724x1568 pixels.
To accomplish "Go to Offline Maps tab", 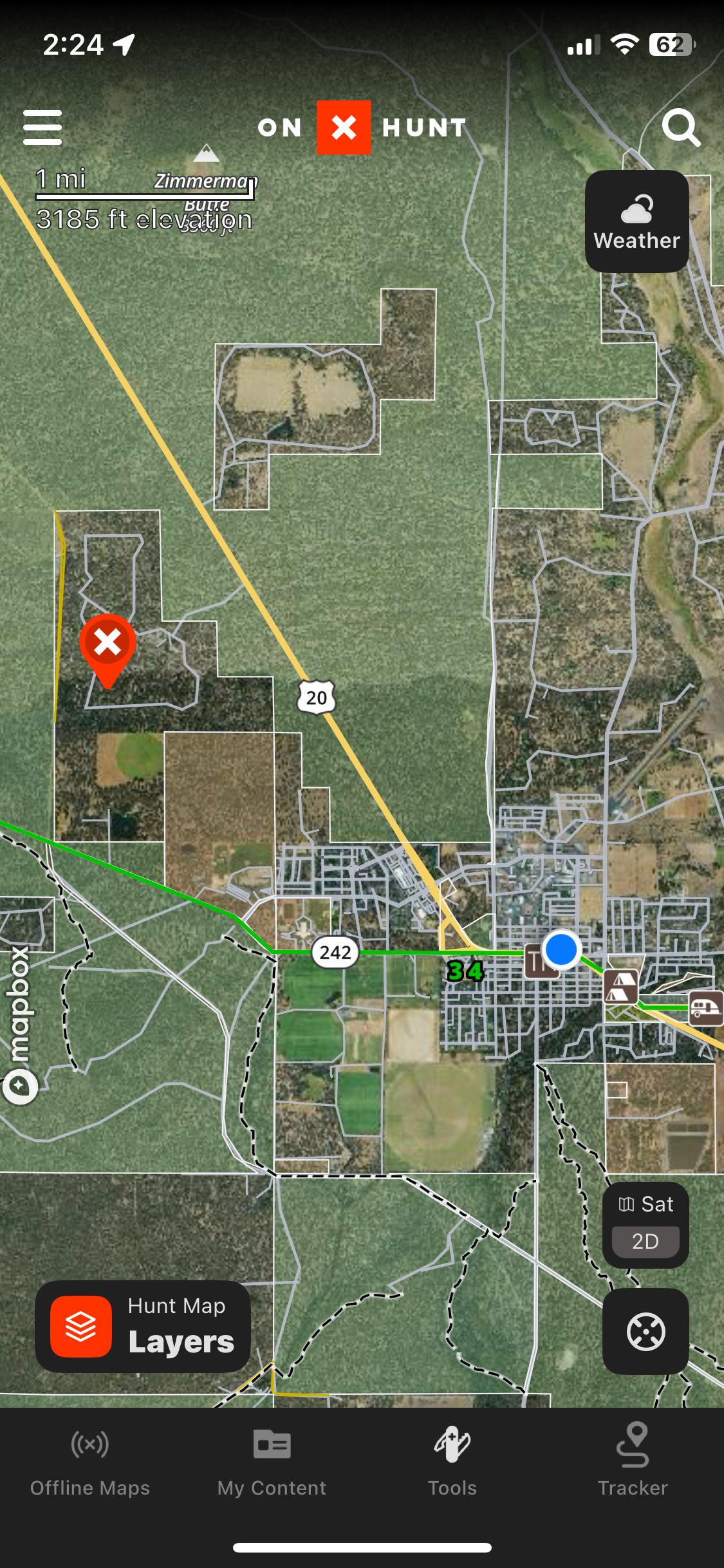I will [90, 1461].
